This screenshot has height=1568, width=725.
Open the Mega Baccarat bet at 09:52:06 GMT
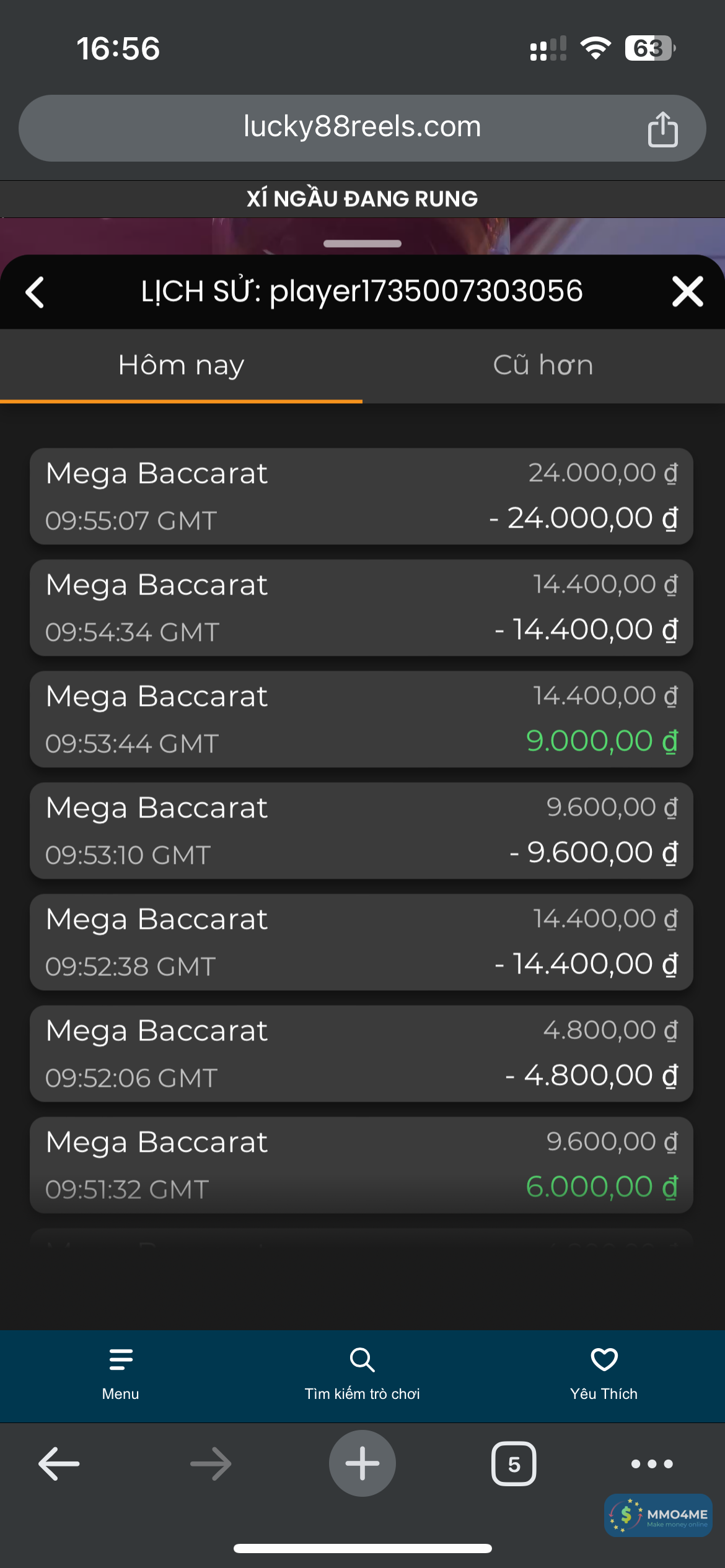tap(361, 1053)
